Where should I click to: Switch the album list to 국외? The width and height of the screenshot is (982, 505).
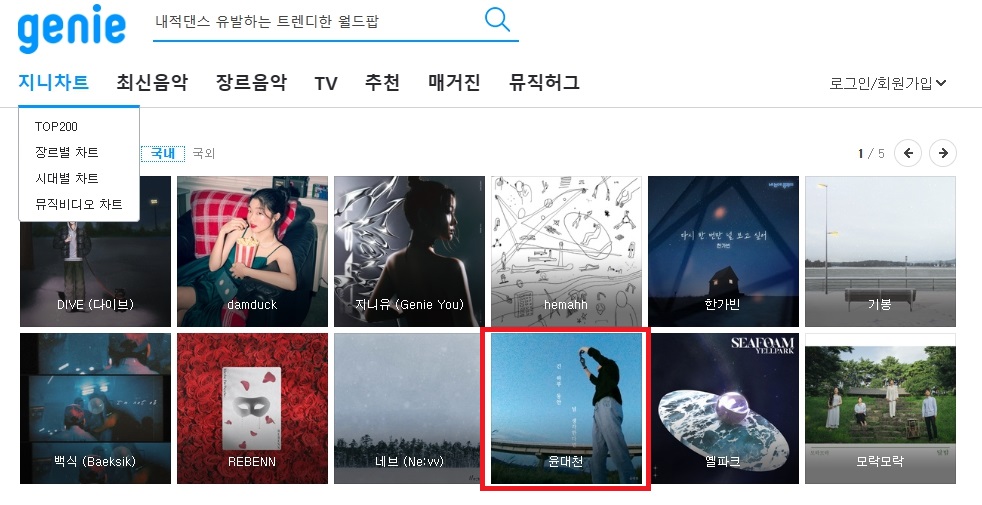click(x=204, y=153)
